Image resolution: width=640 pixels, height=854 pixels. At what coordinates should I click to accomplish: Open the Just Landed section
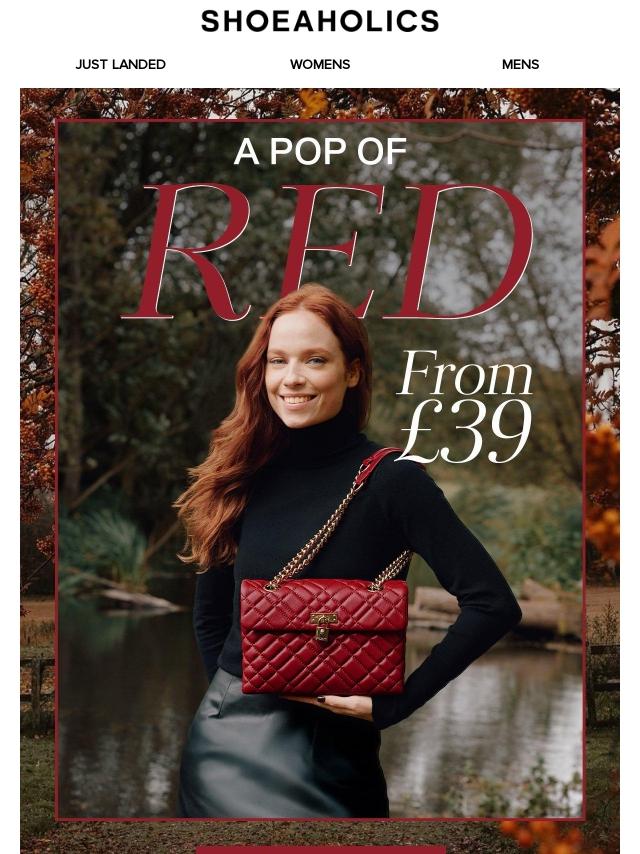120,64
